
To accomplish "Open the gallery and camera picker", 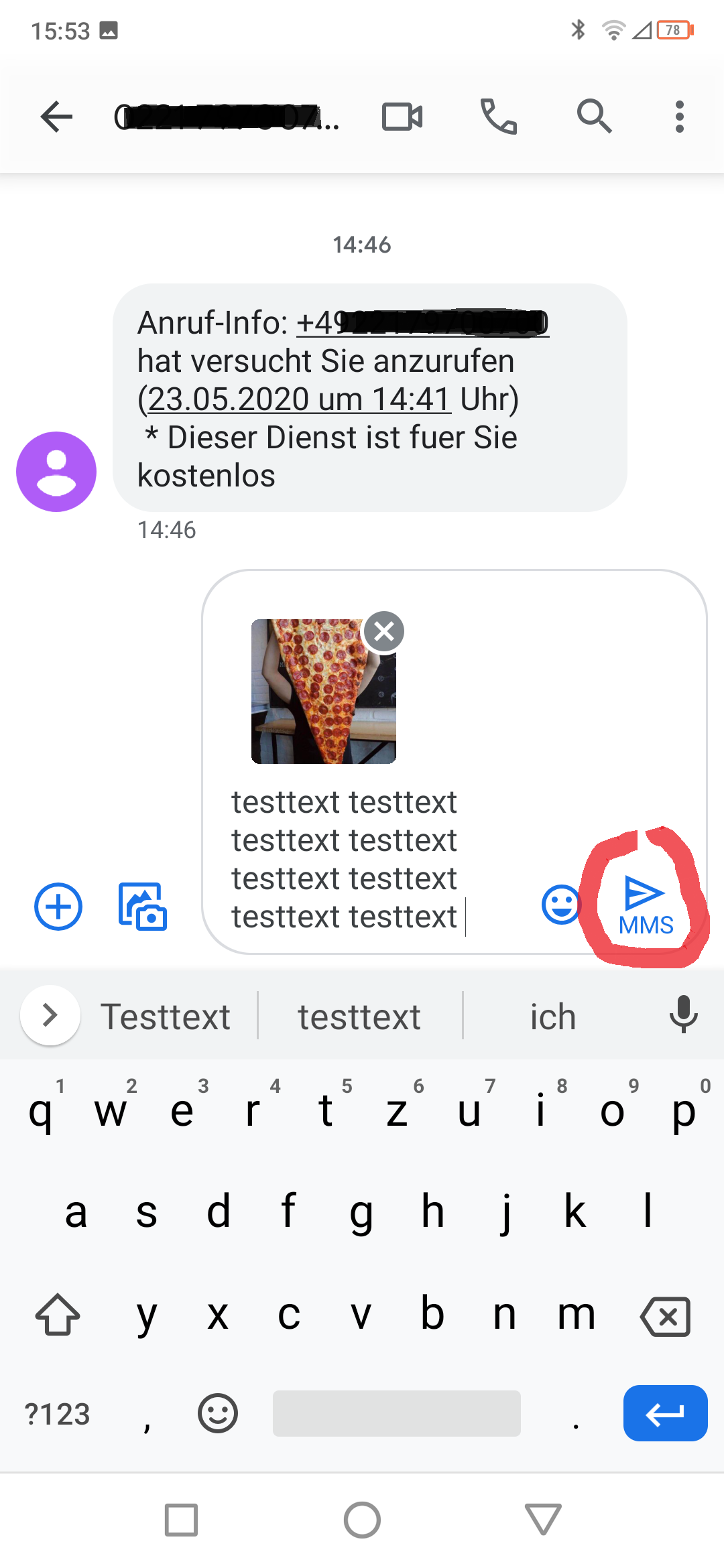I will pyautogui.click(x=143, y=907).
